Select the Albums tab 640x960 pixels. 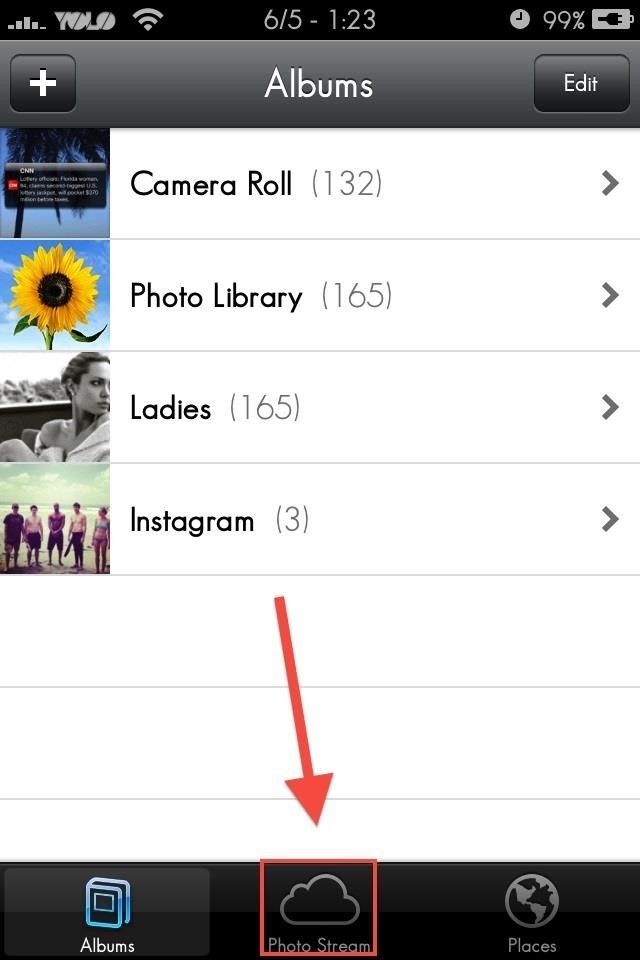click(x=107, y=910)
